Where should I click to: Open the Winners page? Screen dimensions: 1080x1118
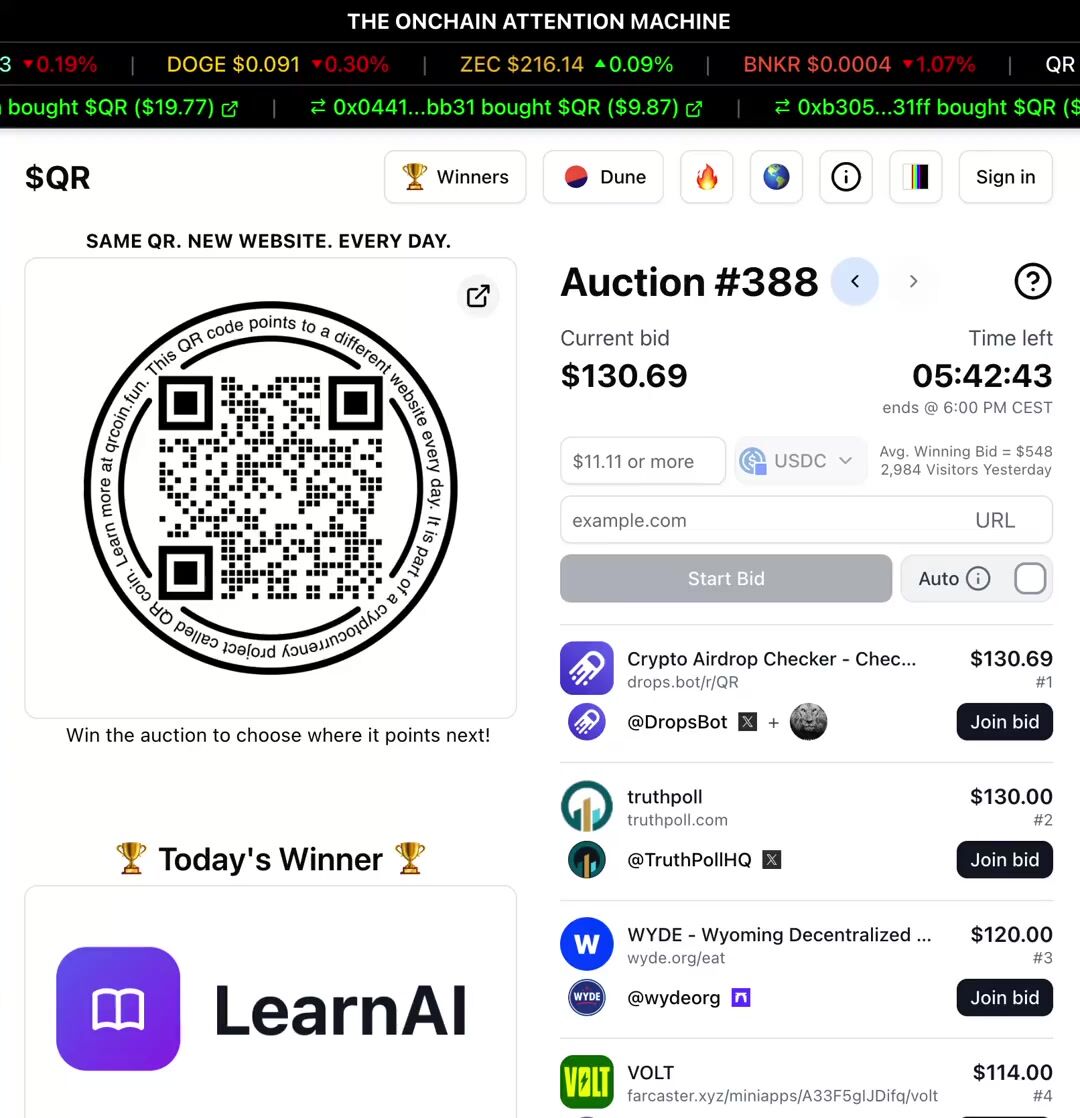coord(455,177)
